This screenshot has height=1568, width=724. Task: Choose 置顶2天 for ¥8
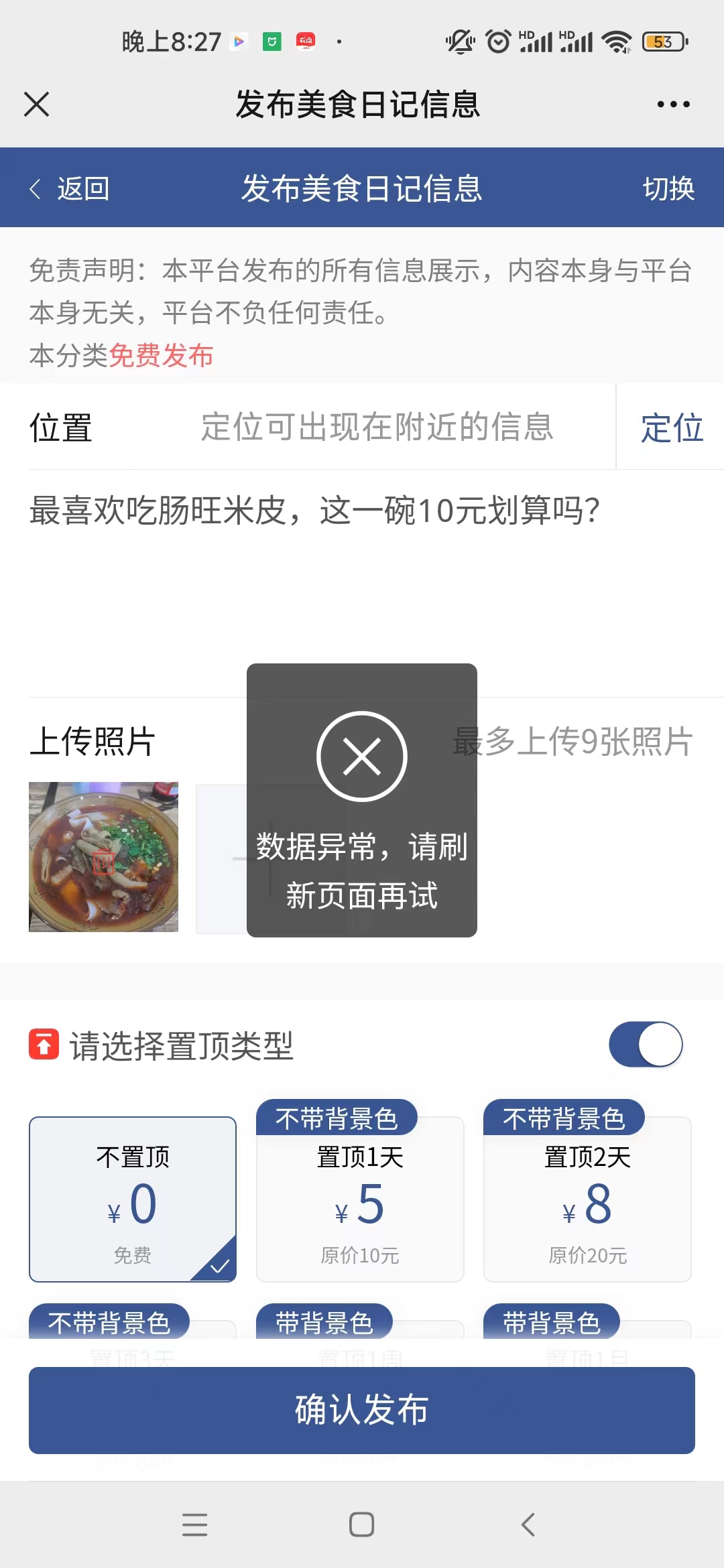(x=587, y=1199)
